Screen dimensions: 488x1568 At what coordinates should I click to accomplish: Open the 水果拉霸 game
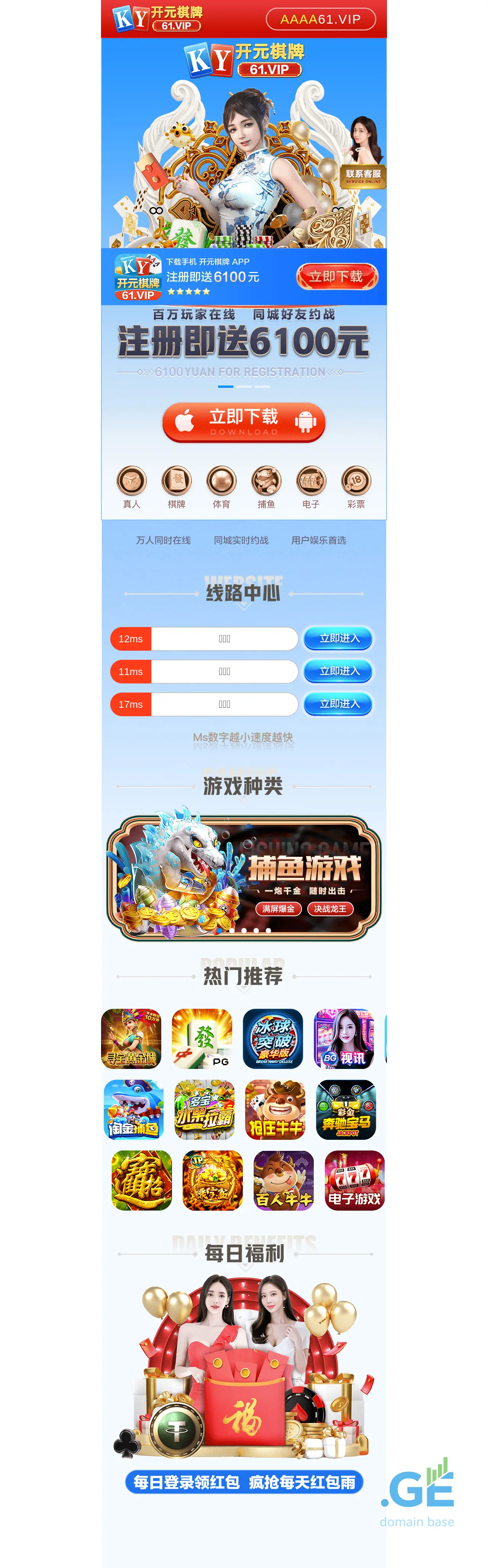[205, 1110]
